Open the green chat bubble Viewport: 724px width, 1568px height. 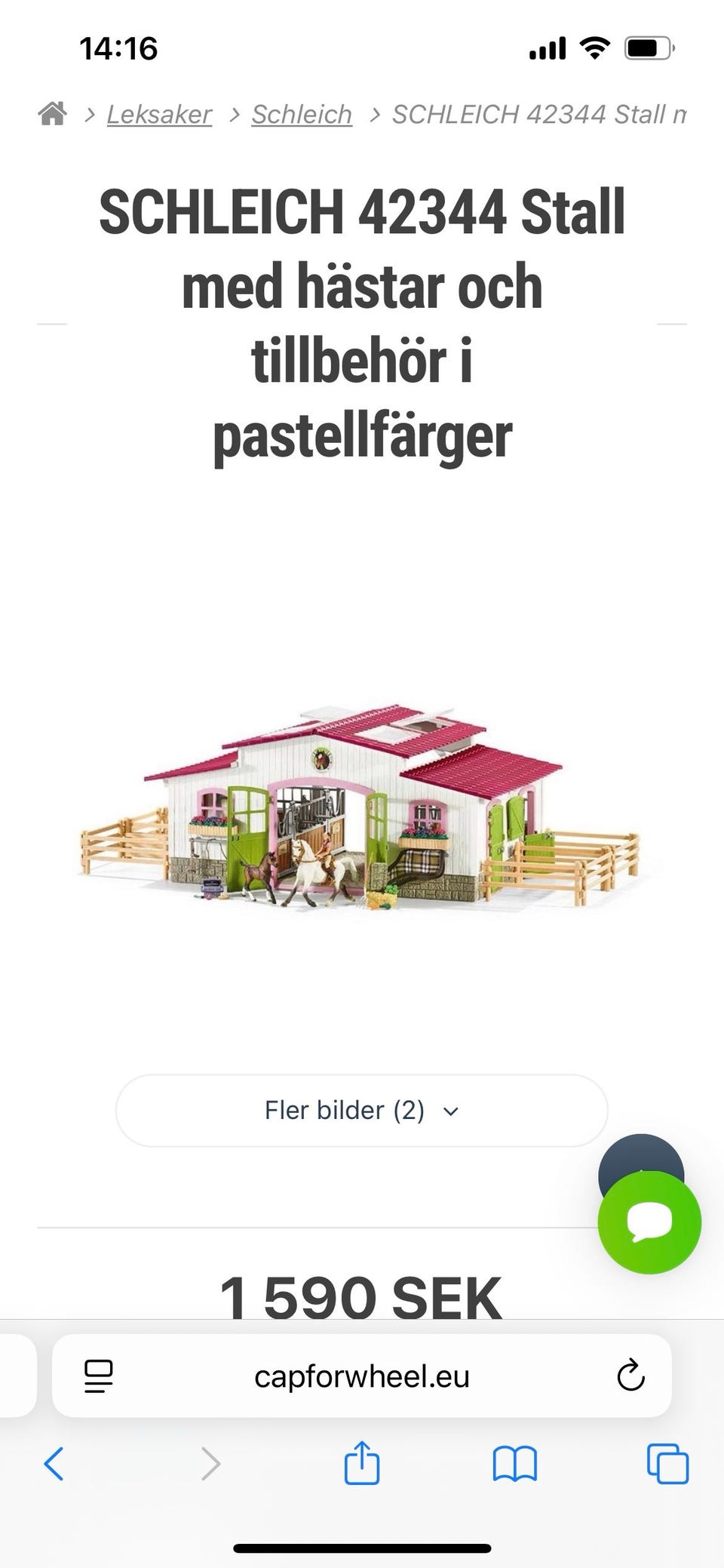tap(649, 1222)
